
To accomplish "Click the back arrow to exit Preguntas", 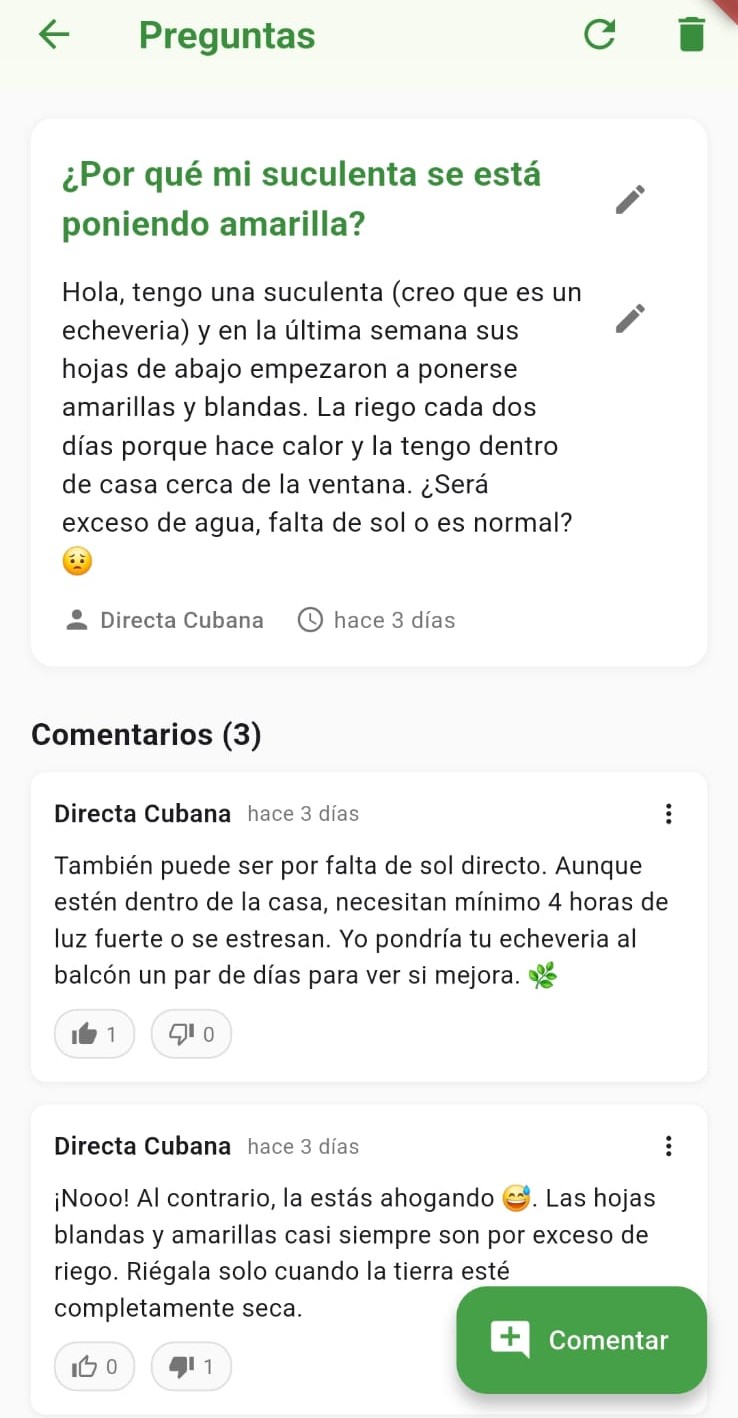I will click(53, 33).
